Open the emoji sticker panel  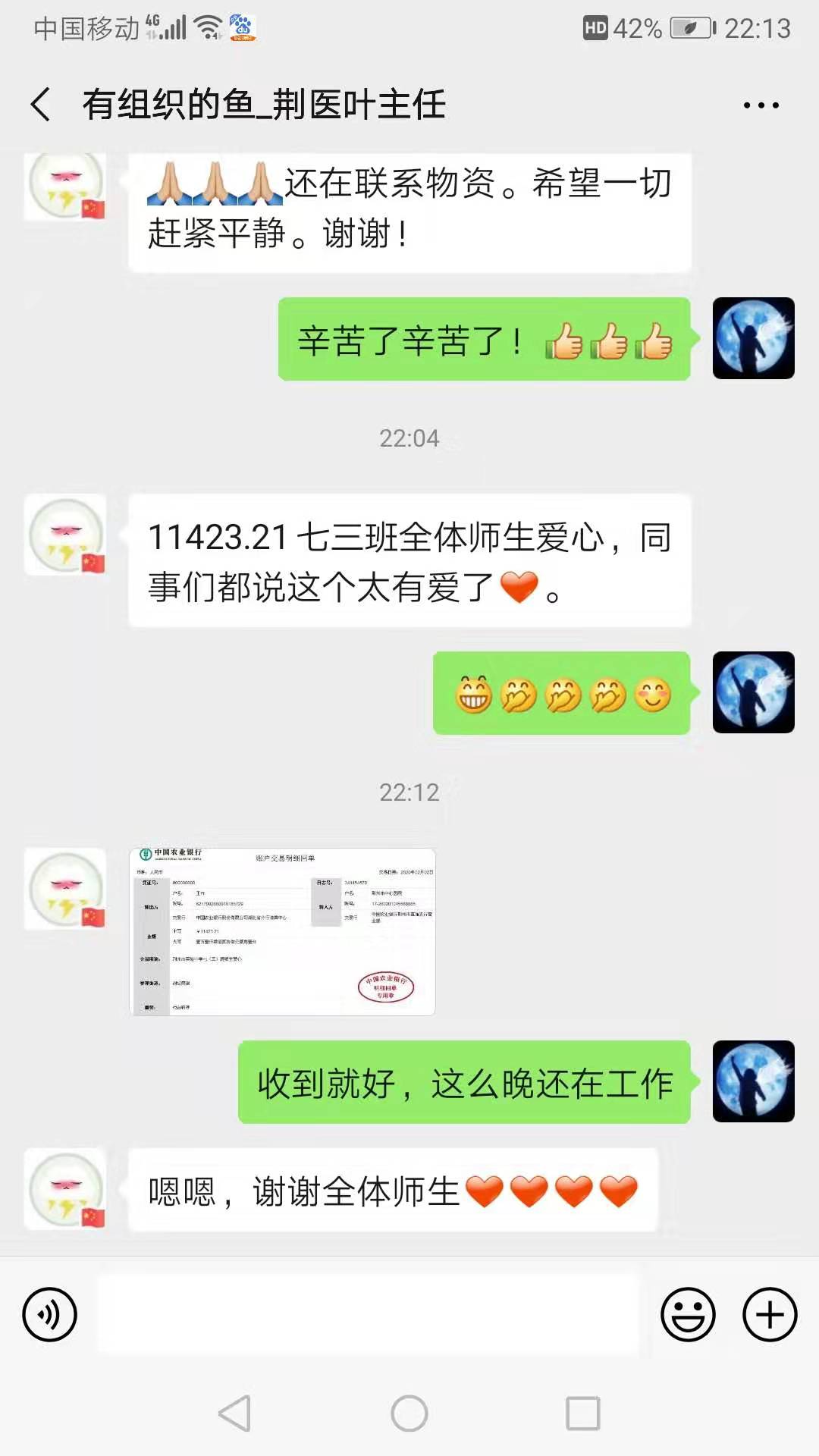688,1314
